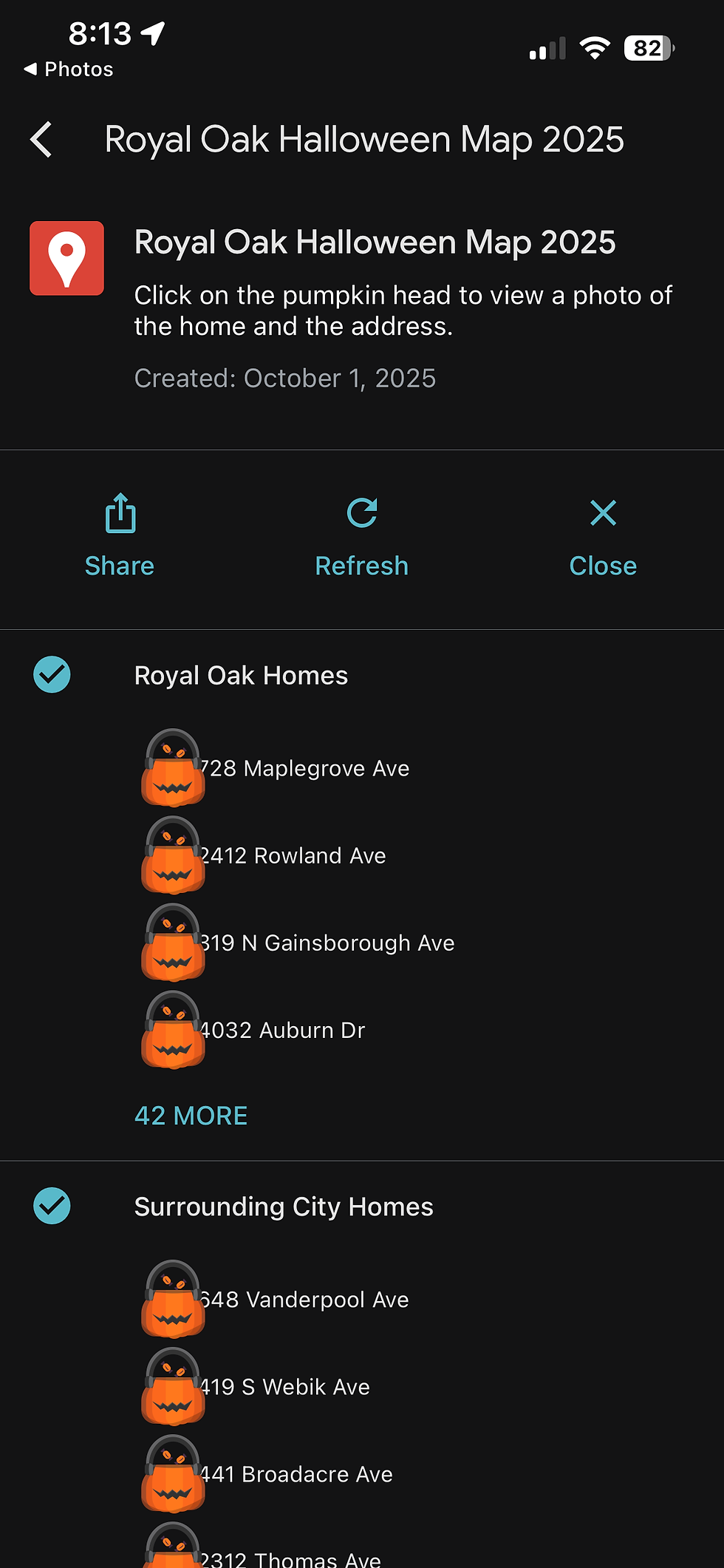Tap the Share icon above its label

click(x=119, y=514)
